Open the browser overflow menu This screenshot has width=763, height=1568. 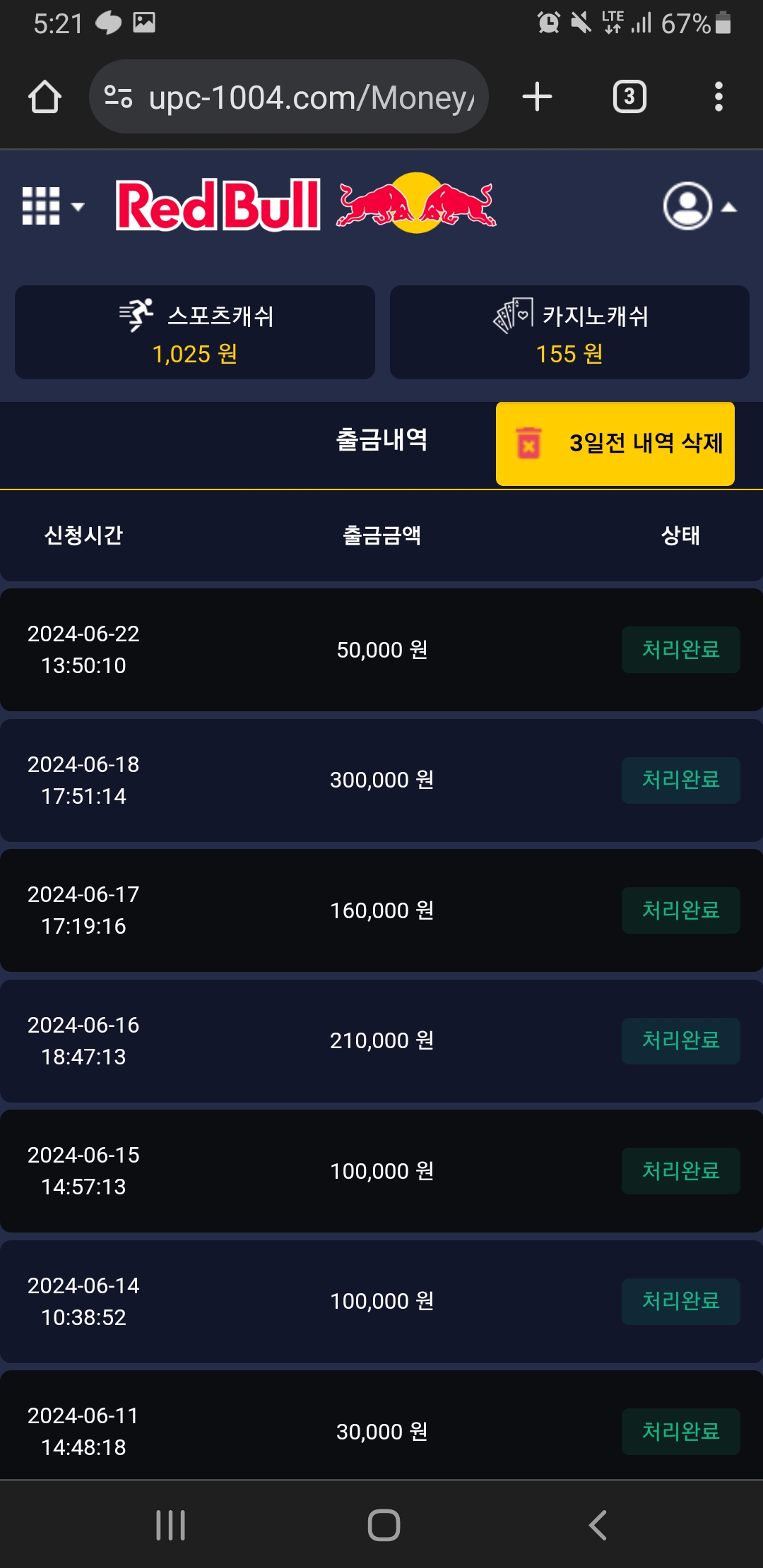tap(718, 97)
